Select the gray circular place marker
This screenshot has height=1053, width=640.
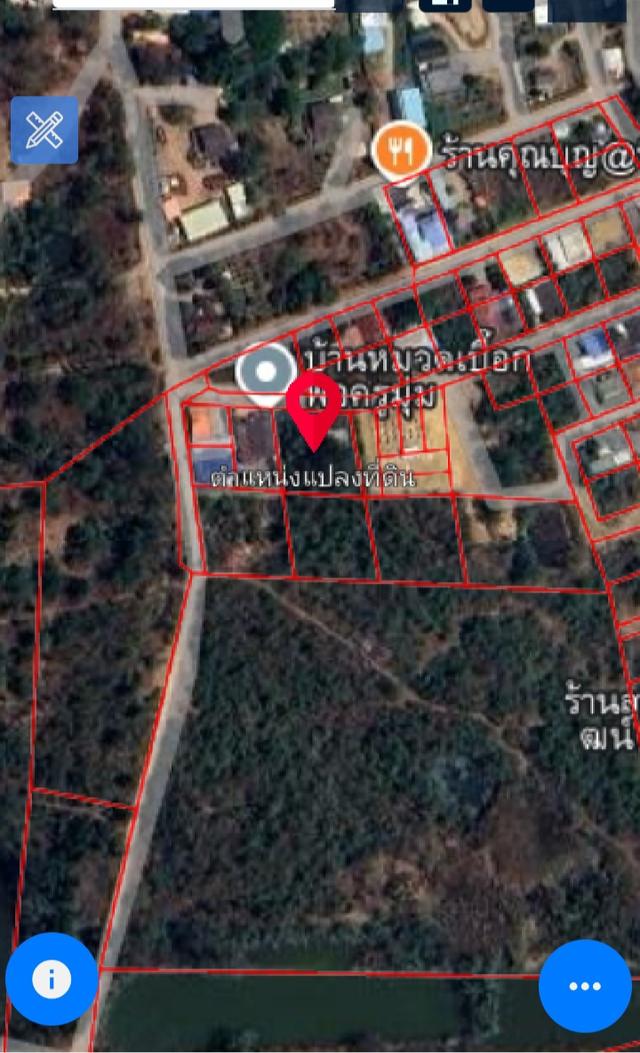tap(265, 374)
